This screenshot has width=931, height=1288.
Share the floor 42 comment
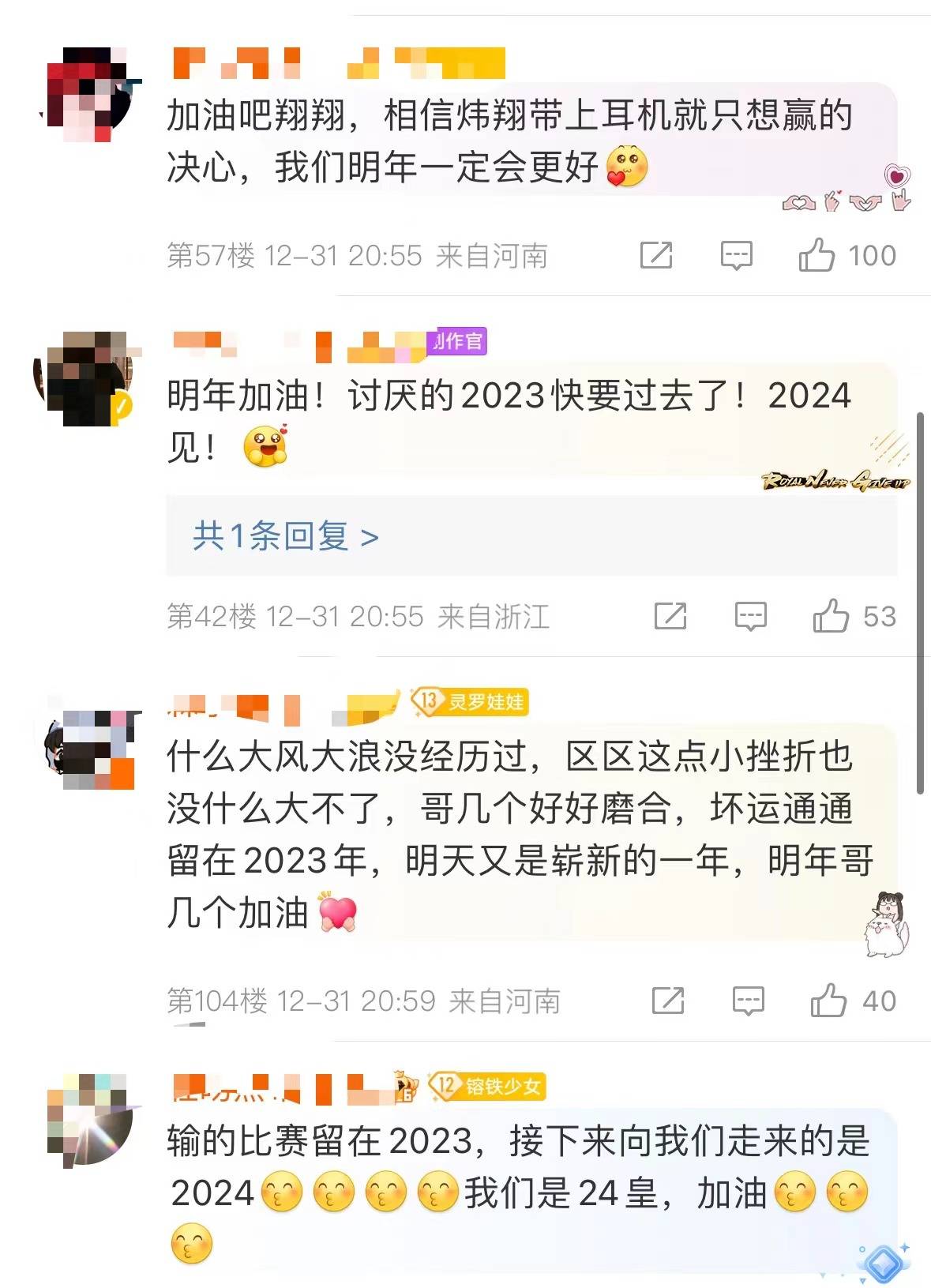pos(670,616)
